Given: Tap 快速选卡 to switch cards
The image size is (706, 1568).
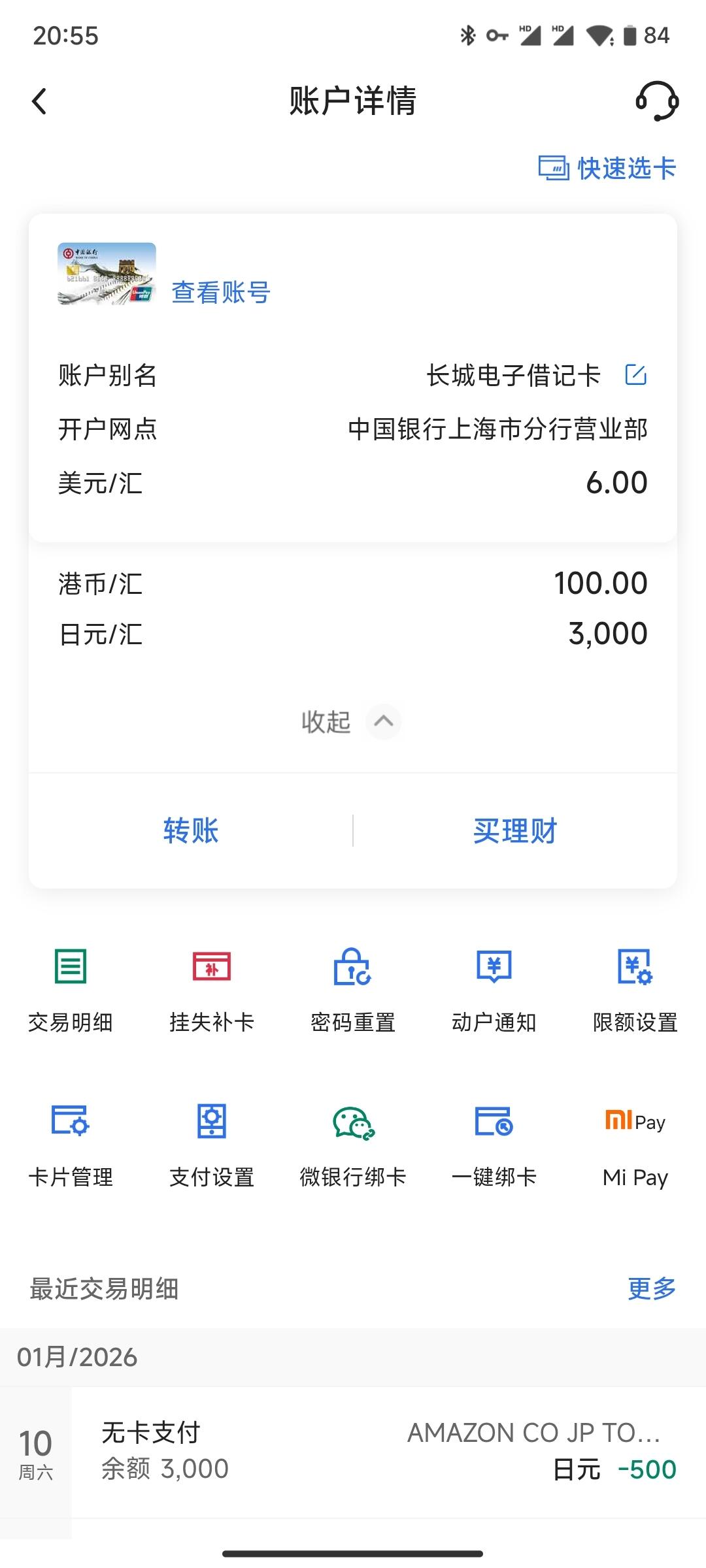Looking at the screenshot, I should (x=607, y=168).
